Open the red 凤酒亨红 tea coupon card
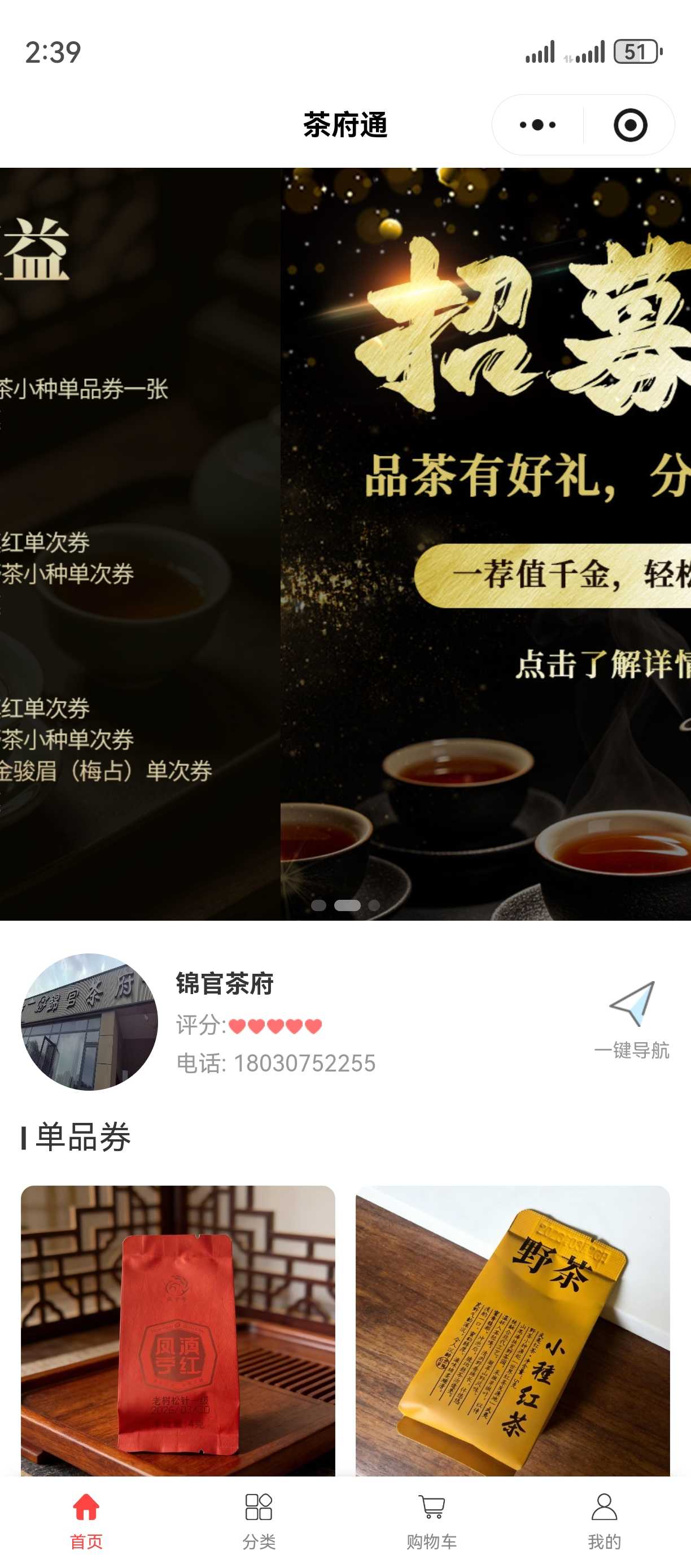 178,1330
